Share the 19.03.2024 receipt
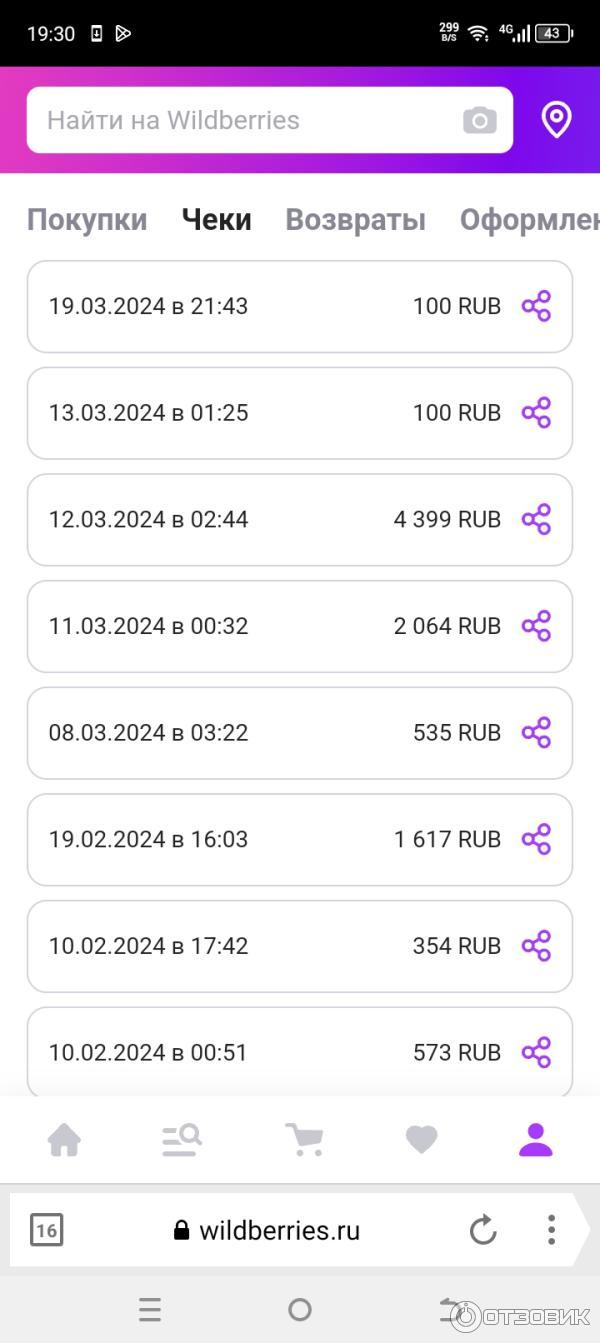The height and width of the screenshot is (1343, 600). (x=537, y=306)
